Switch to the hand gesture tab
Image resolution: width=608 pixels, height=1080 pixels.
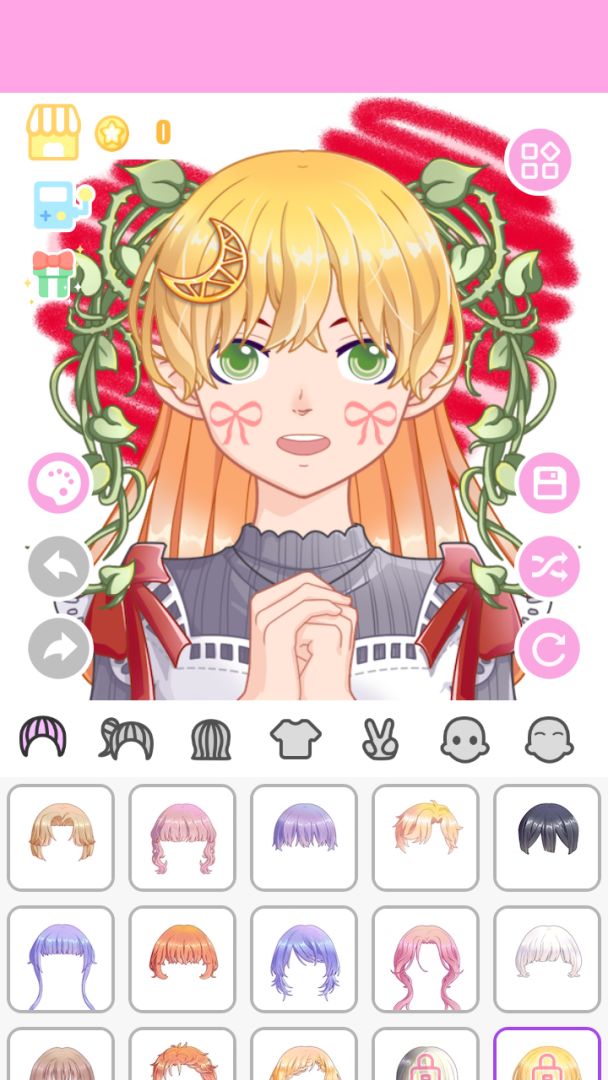[x=380, y=740]
